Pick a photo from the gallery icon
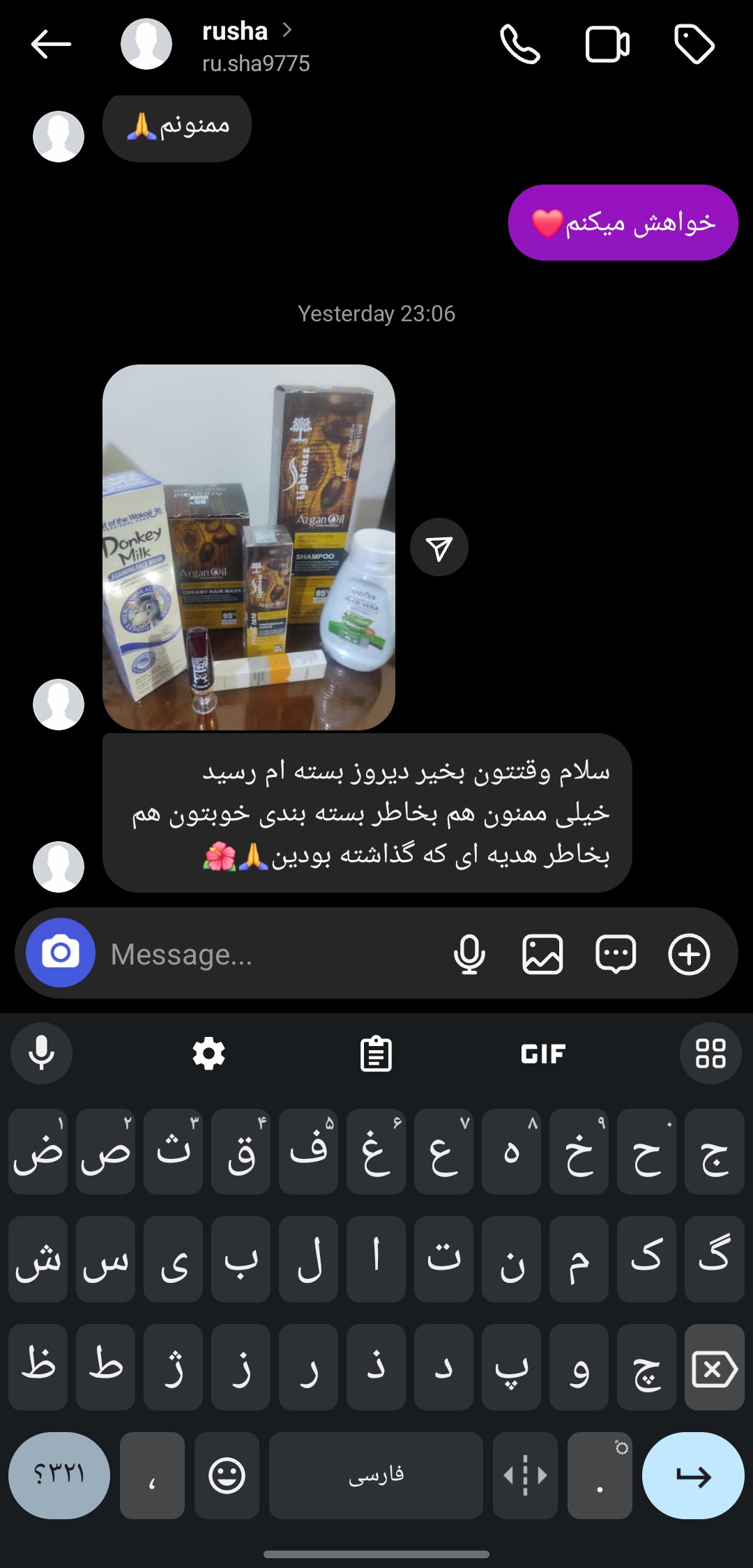This screenshot has height=1568, width=753. (x=542, y=954)
